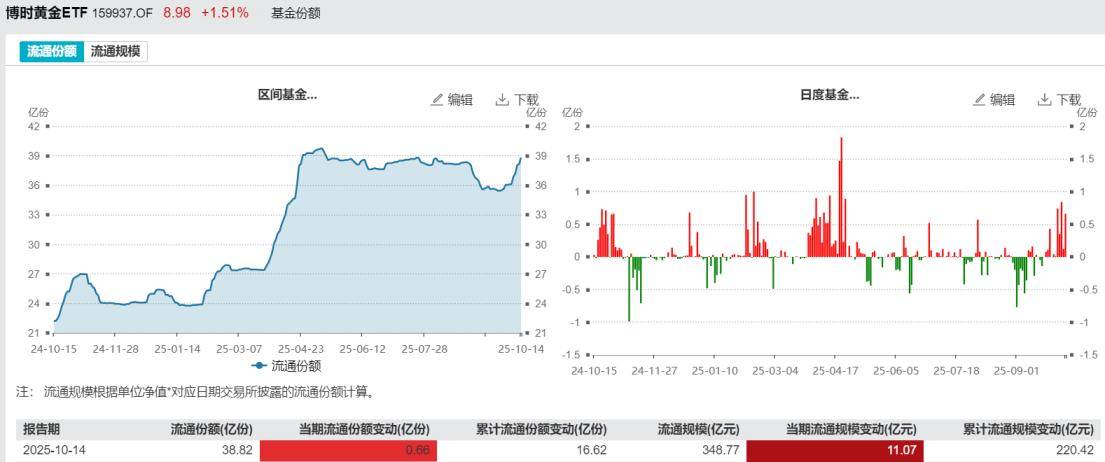
Task: Switch to the 流通规模 tab
Action: coord(117,51)
